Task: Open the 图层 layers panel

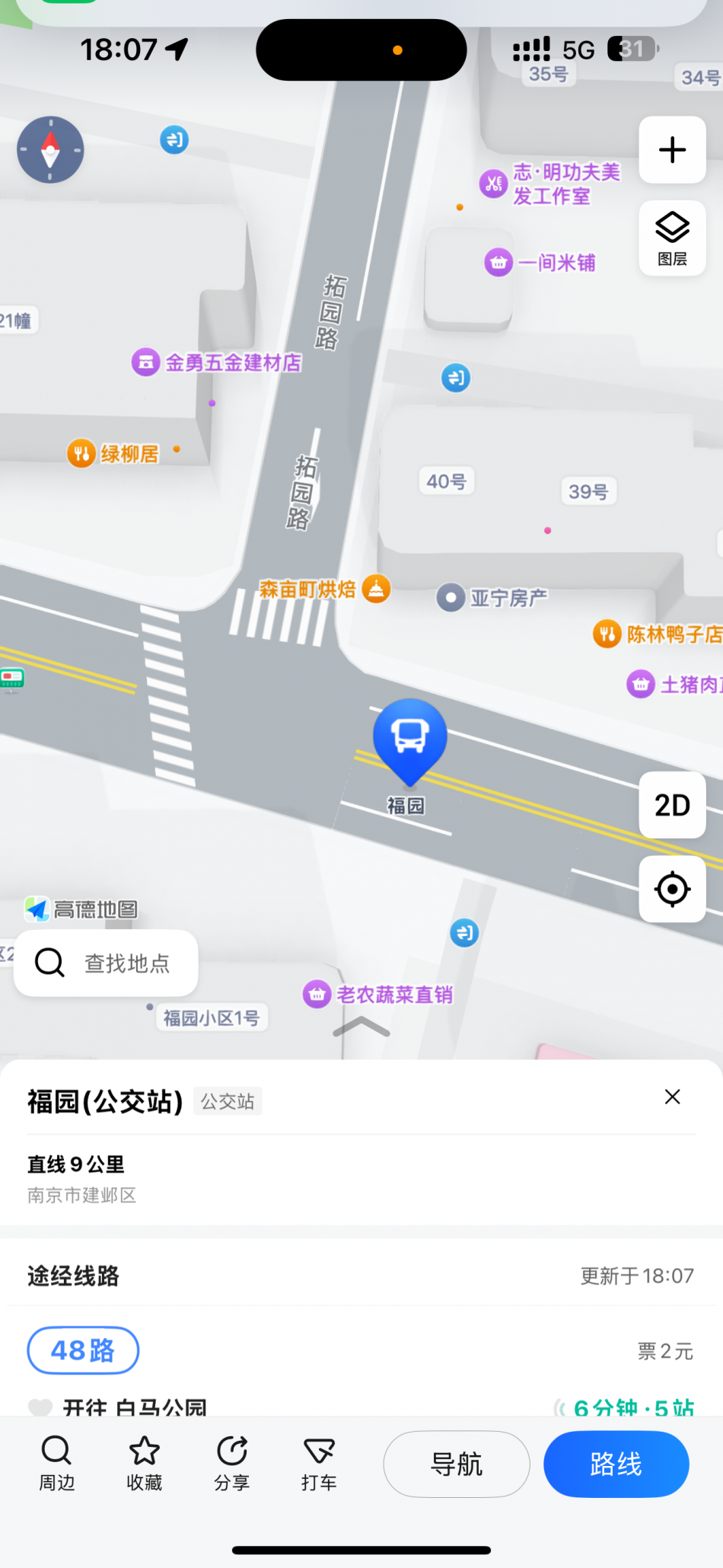Action: 672,238
